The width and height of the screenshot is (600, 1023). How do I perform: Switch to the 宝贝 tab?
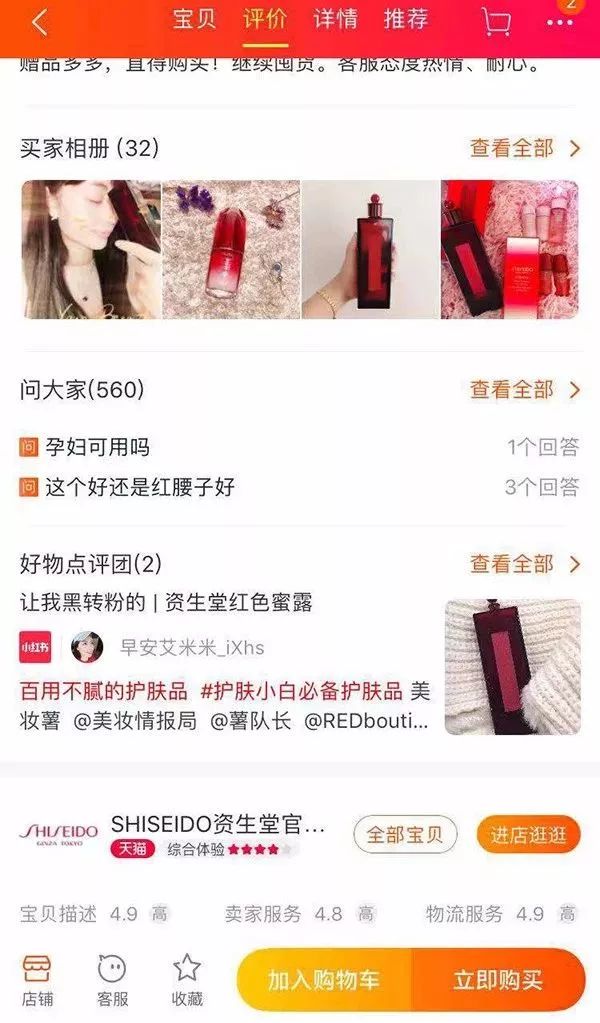pyautogui.click(x=194, y=21)
